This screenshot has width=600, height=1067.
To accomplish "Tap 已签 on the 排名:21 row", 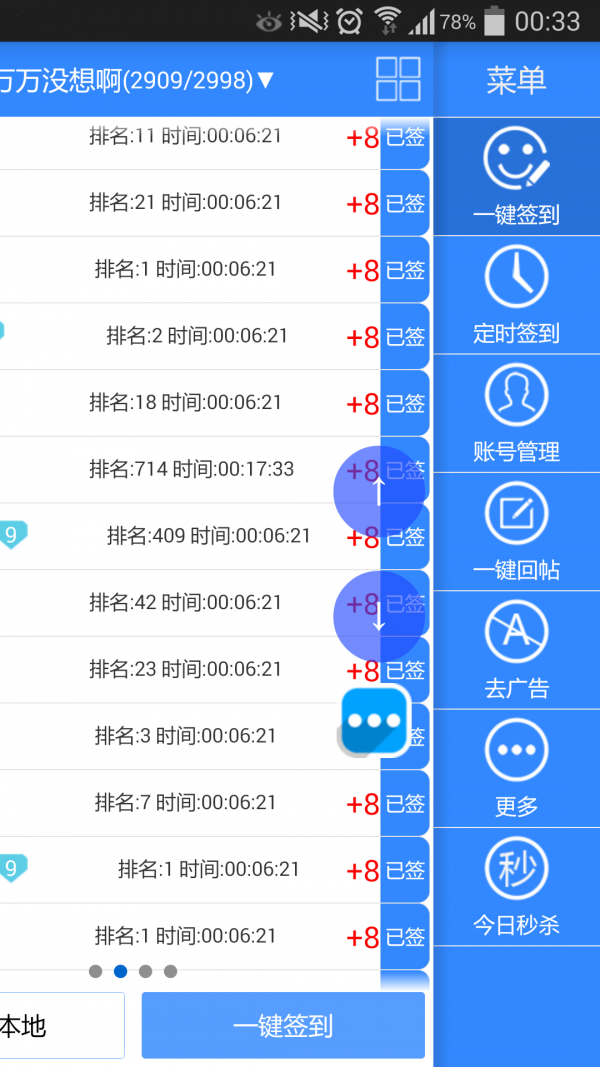I will pyautogui.click(x=405, y=203).
